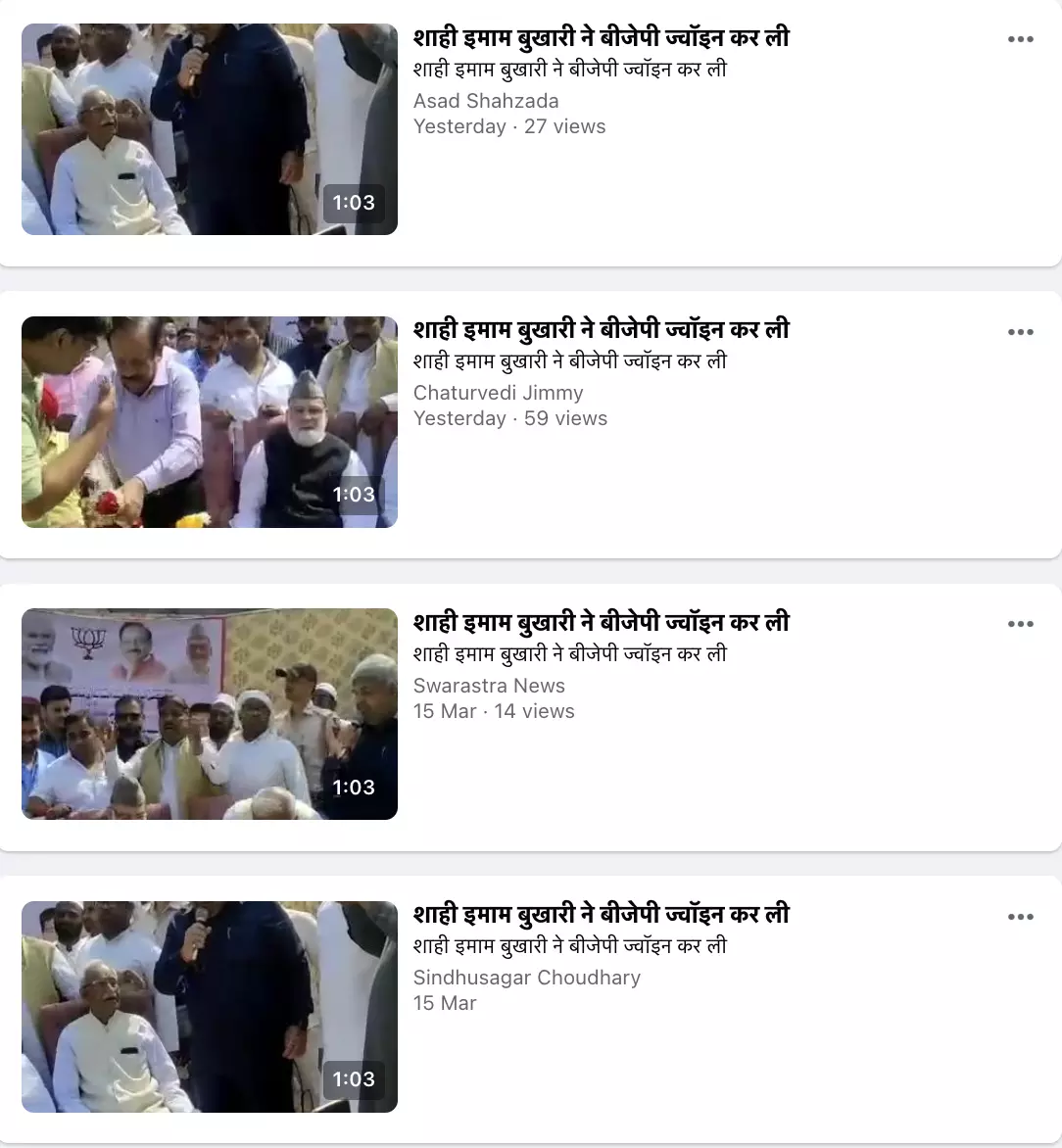Open Chaturvedi Jimmy's profile name link
Viewport: 1062px width, 1148px height.
tap(498, 393)
